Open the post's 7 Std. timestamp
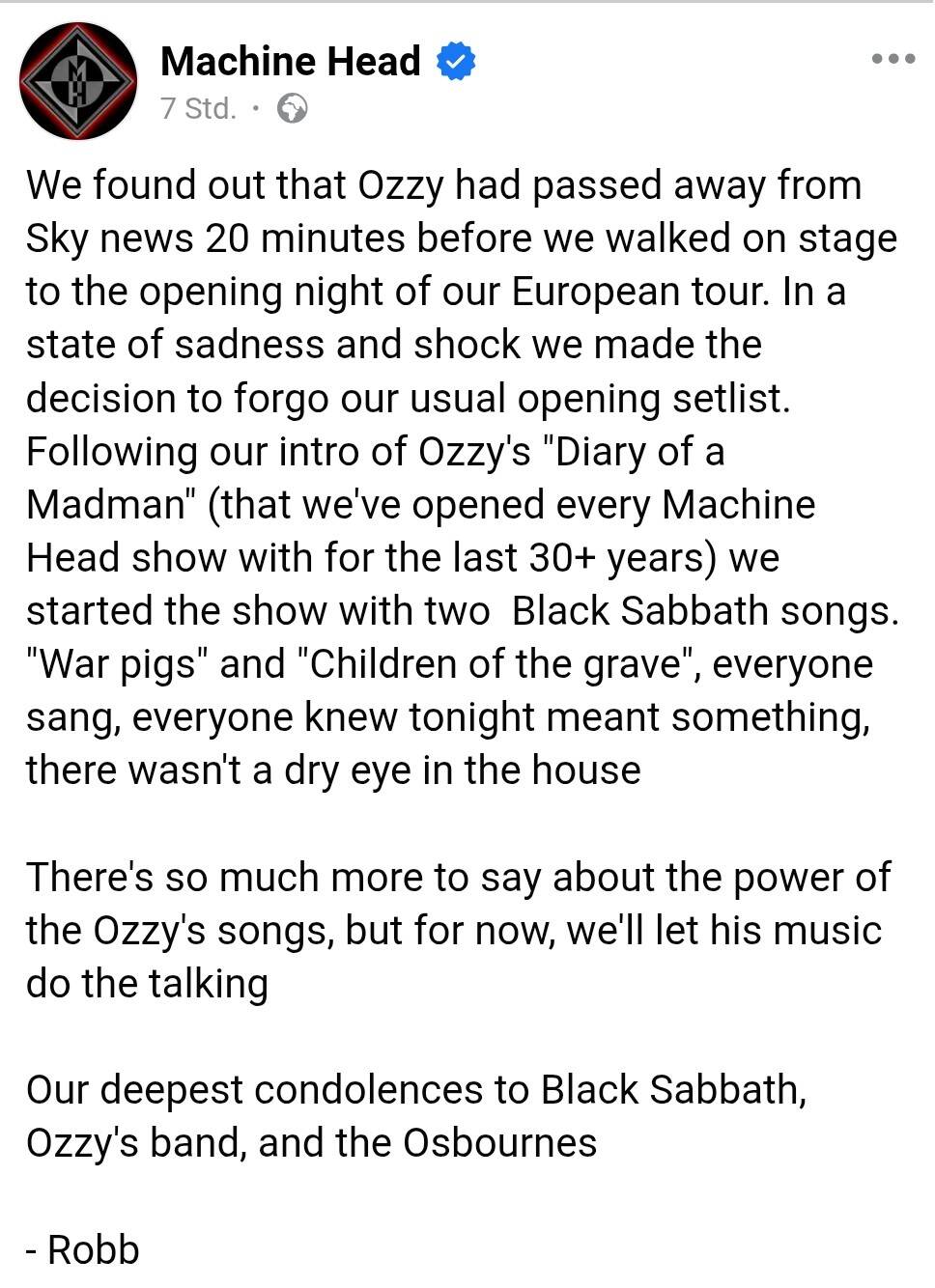 pos(198,108)
